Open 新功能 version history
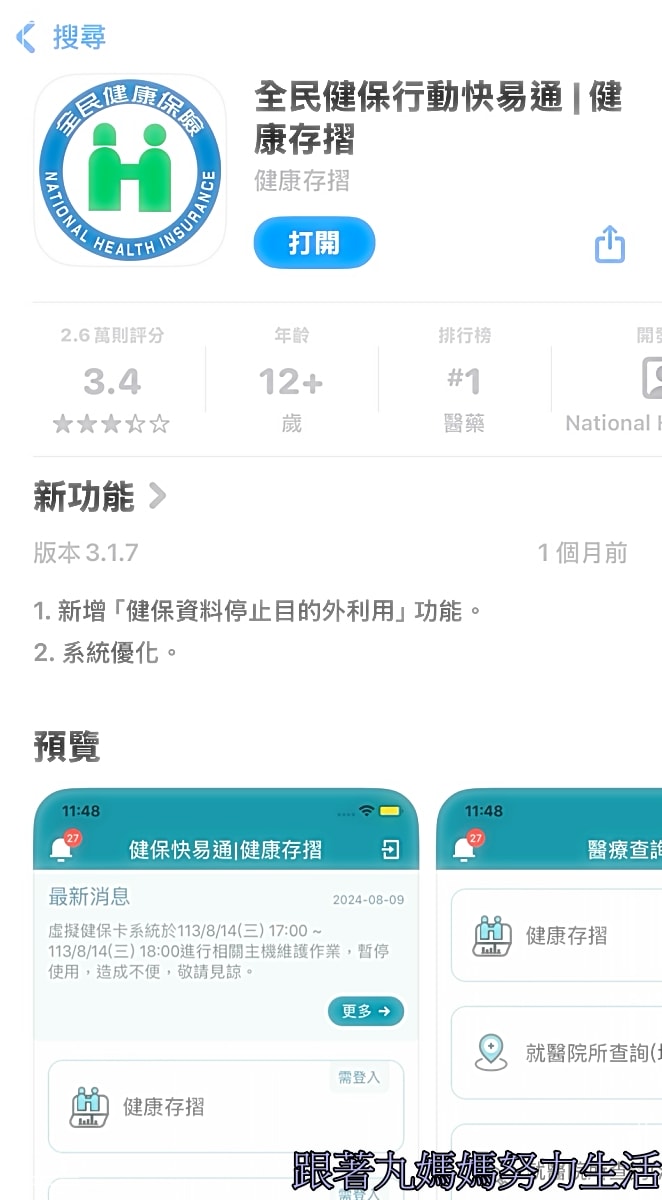The image size is (662, 1200). pyautogui.click(x=100, y=496)
